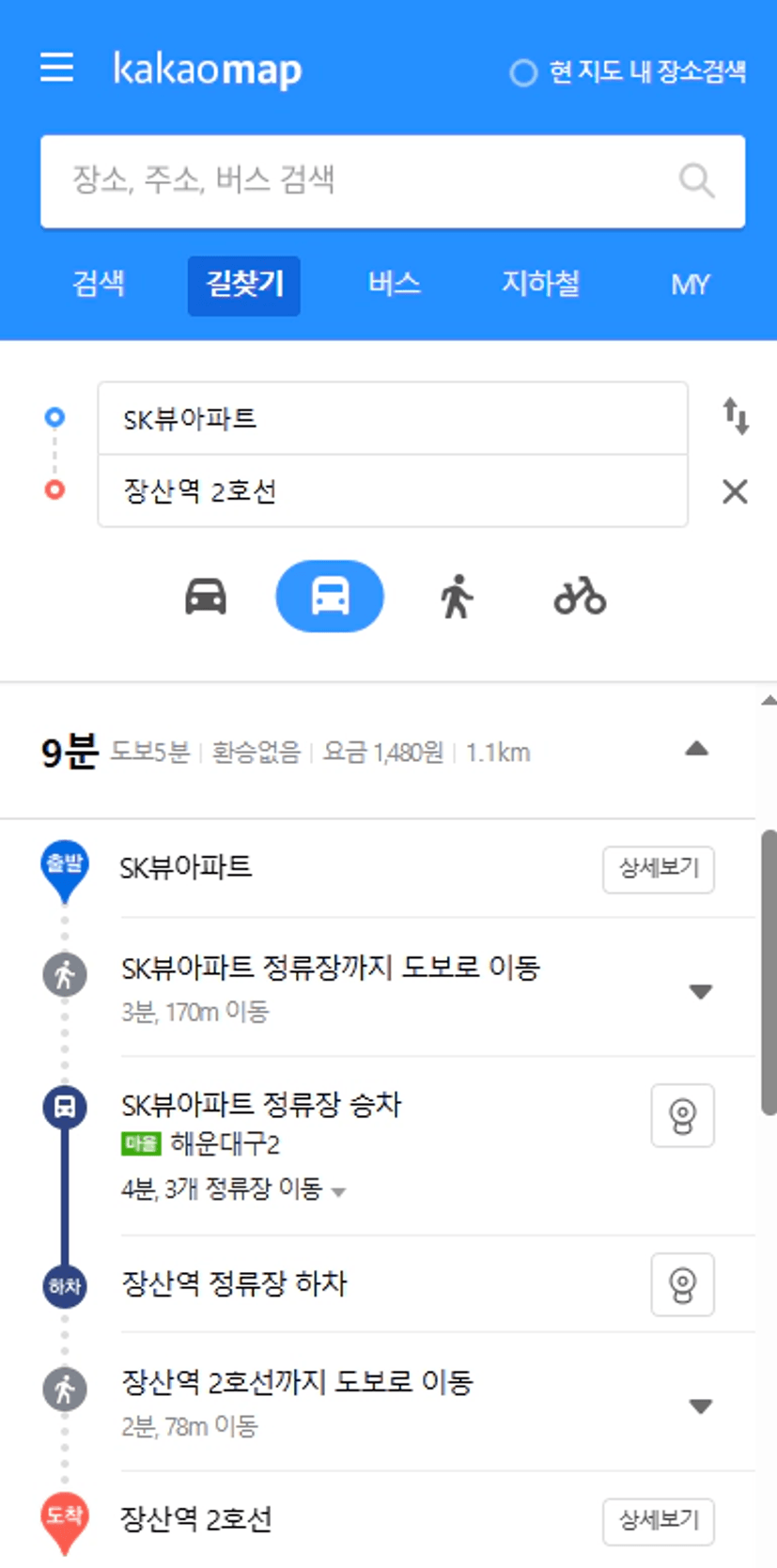
Task: Select car directions mode
Action: 206,597
